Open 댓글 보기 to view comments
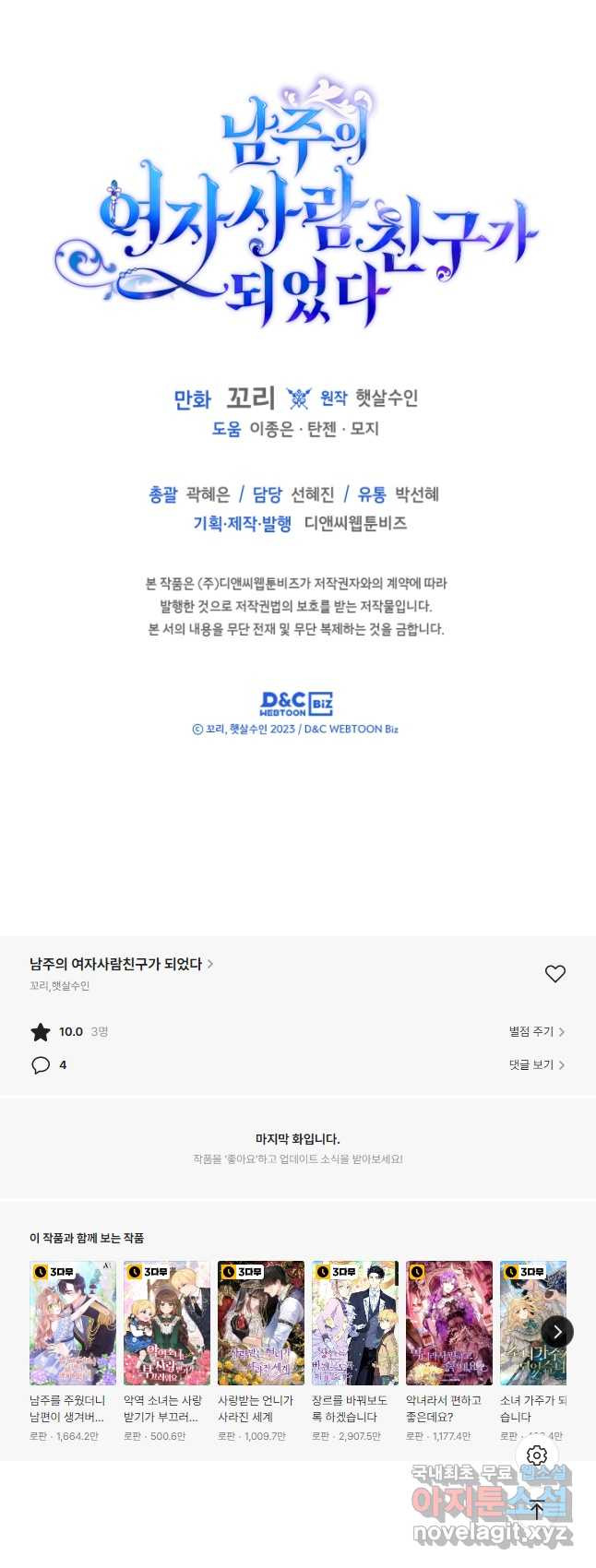Screen dimensions: 596x1568 click(536, 1065)
